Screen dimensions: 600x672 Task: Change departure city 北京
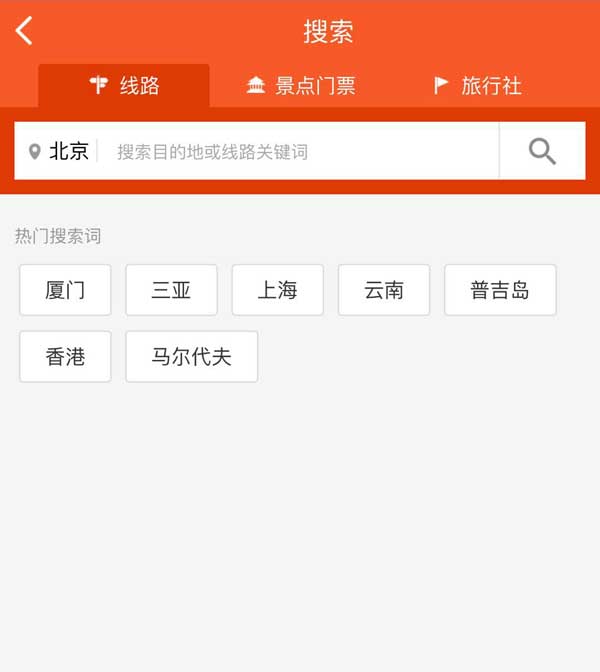[60, 152]
